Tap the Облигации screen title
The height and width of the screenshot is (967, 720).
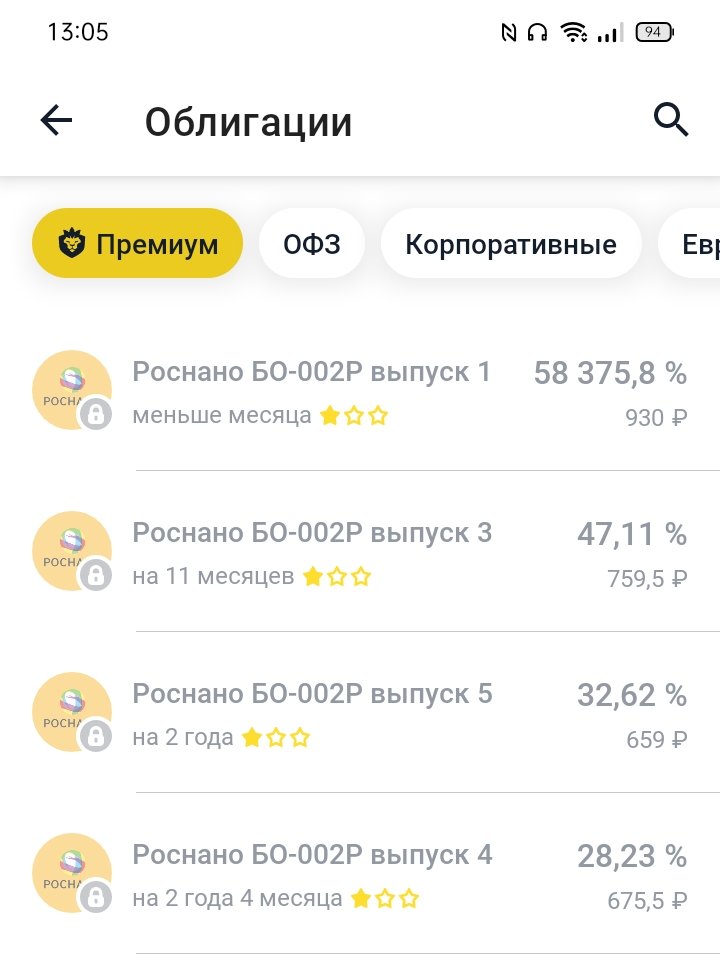coord(248,121)
